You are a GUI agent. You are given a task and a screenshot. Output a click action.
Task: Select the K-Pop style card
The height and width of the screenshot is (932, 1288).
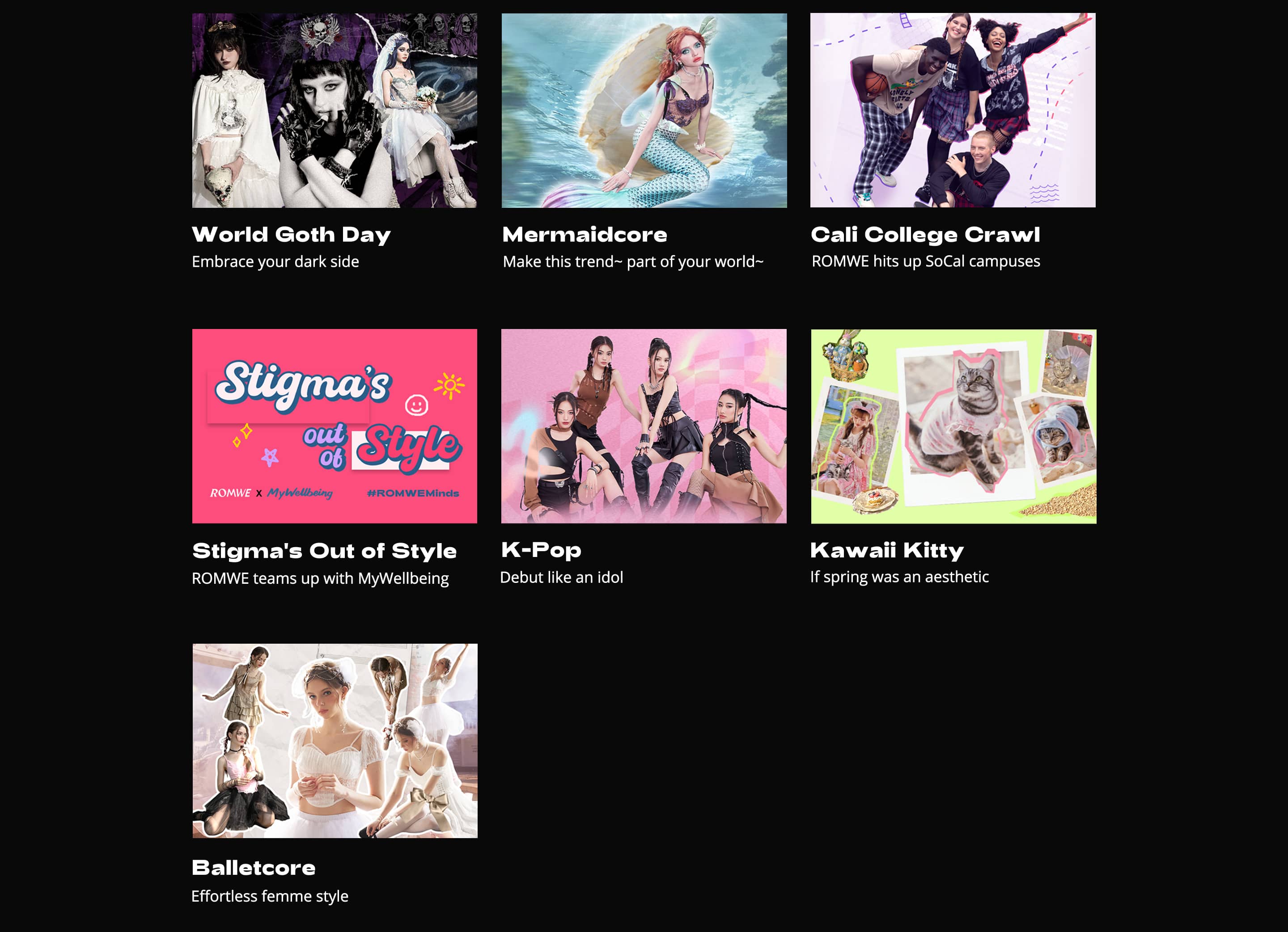click(644, 426)
